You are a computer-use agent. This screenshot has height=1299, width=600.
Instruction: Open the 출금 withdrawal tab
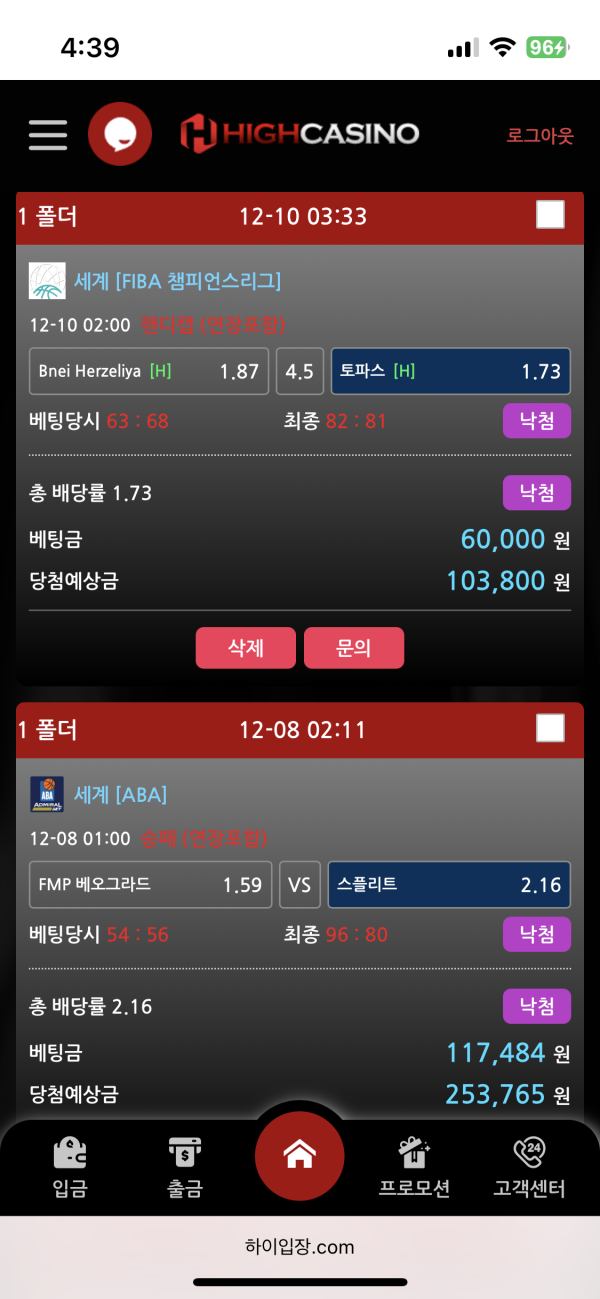(185, 1168)
